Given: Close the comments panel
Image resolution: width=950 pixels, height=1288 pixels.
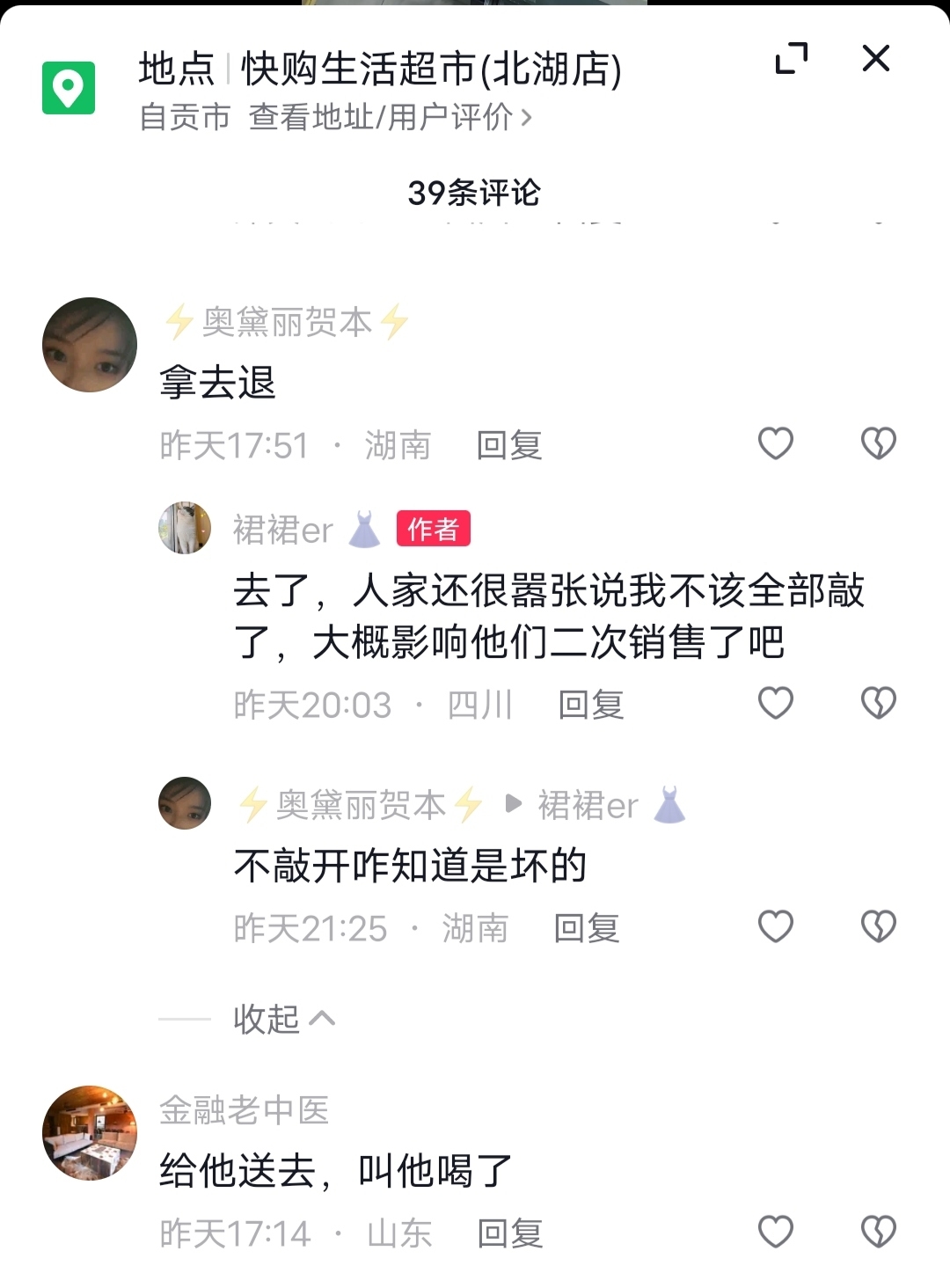Looking at the screenshot, I should click(x=875, y=59).
